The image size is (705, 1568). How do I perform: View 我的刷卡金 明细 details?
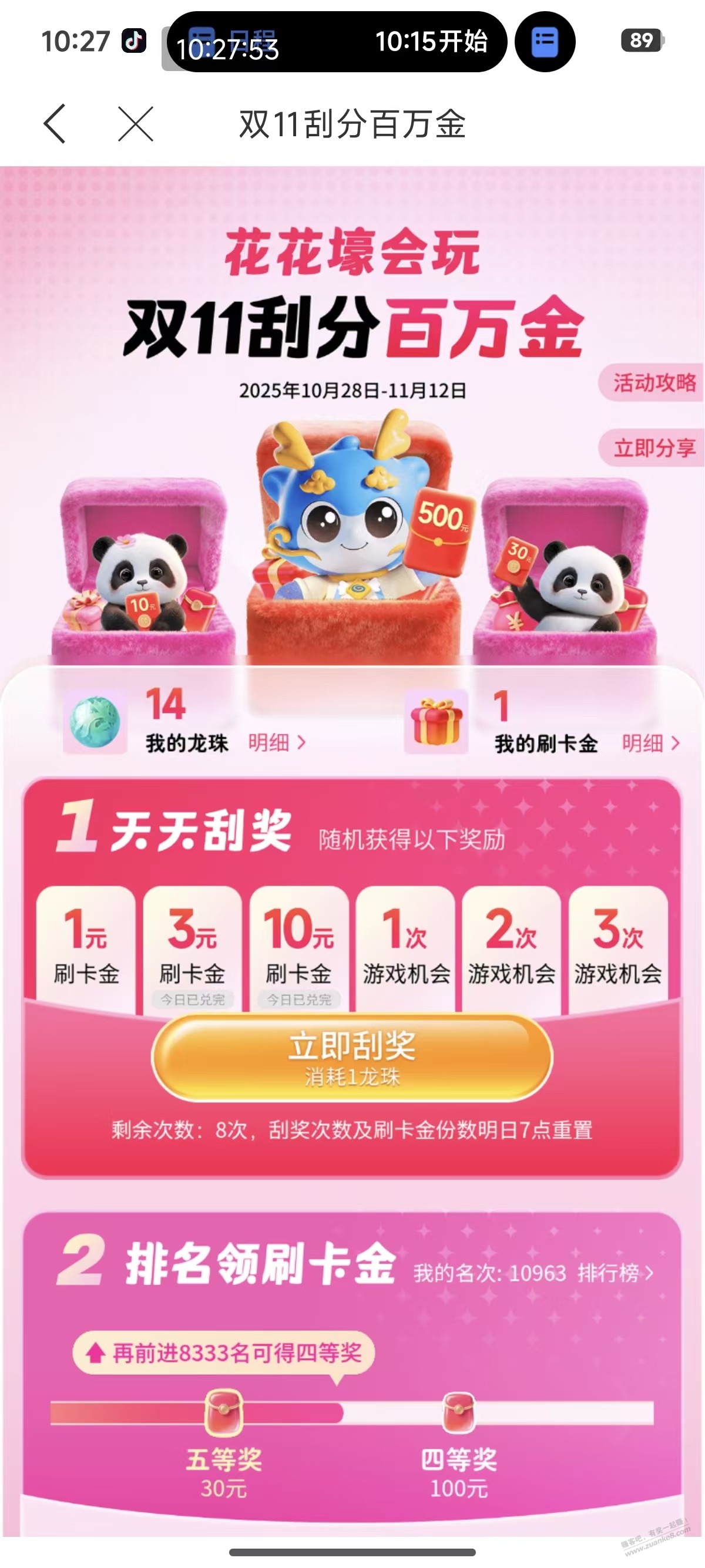pyautogui.click(x=650, y=743)
